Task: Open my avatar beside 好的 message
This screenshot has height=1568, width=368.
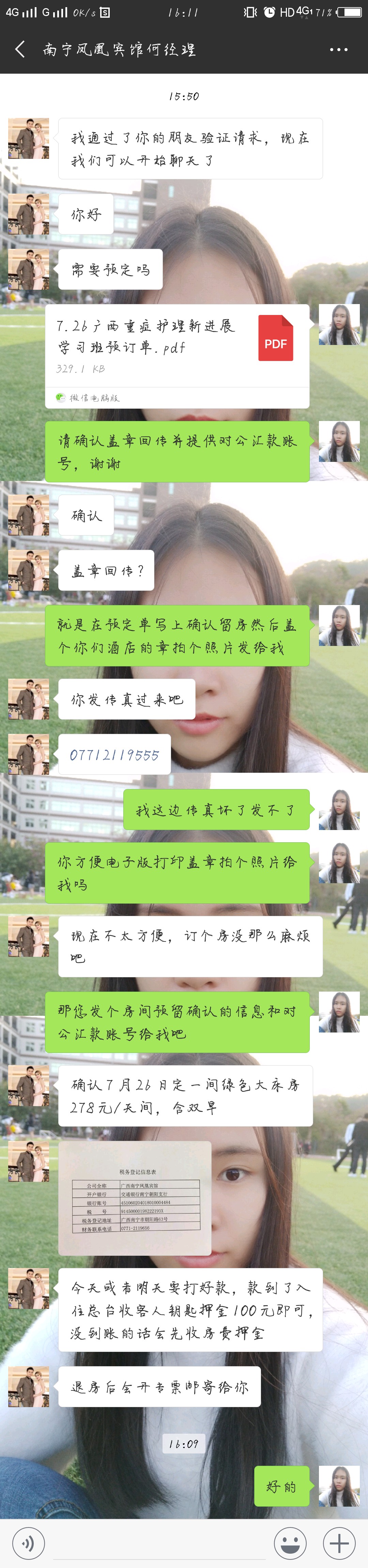Action: [339, 1486]
